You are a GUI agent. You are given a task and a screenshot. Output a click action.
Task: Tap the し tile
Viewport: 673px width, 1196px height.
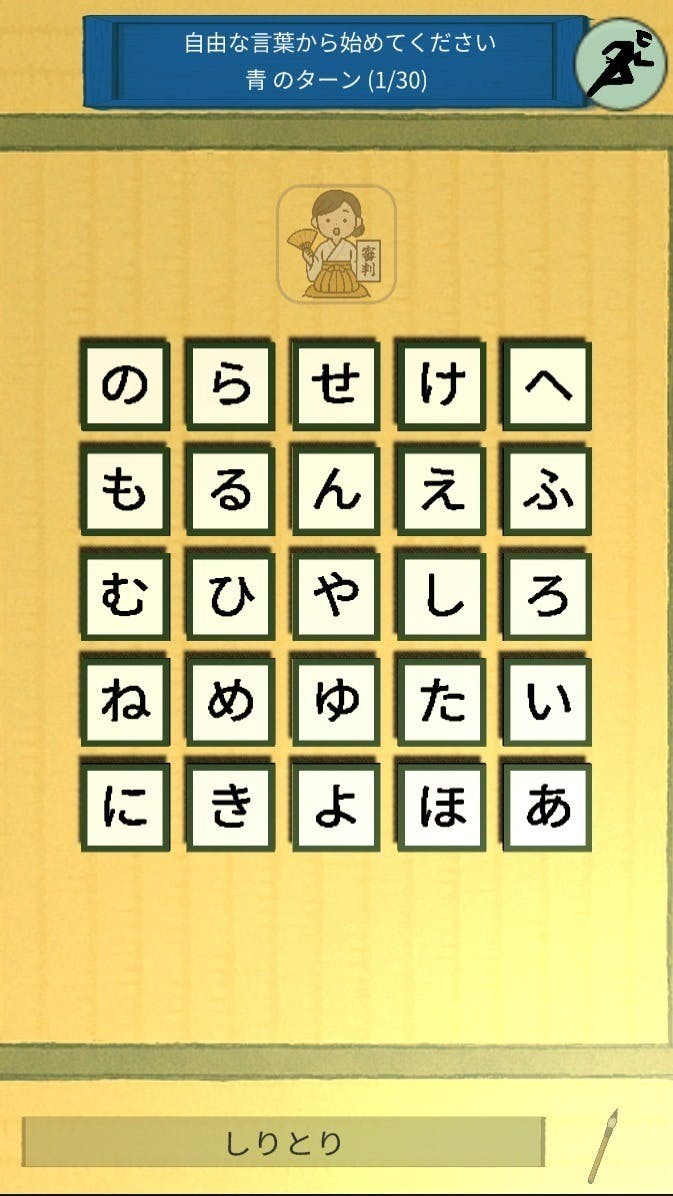click(442, 596)
